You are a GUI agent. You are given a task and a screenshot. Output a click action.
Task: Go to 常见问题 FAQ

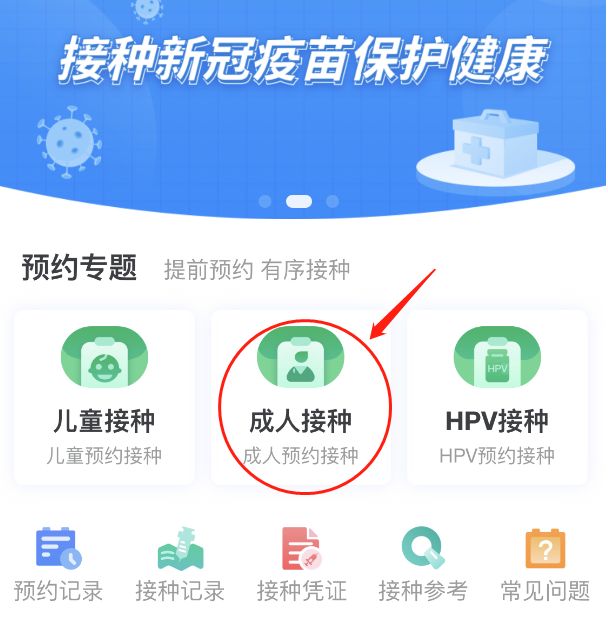point(545,564)
